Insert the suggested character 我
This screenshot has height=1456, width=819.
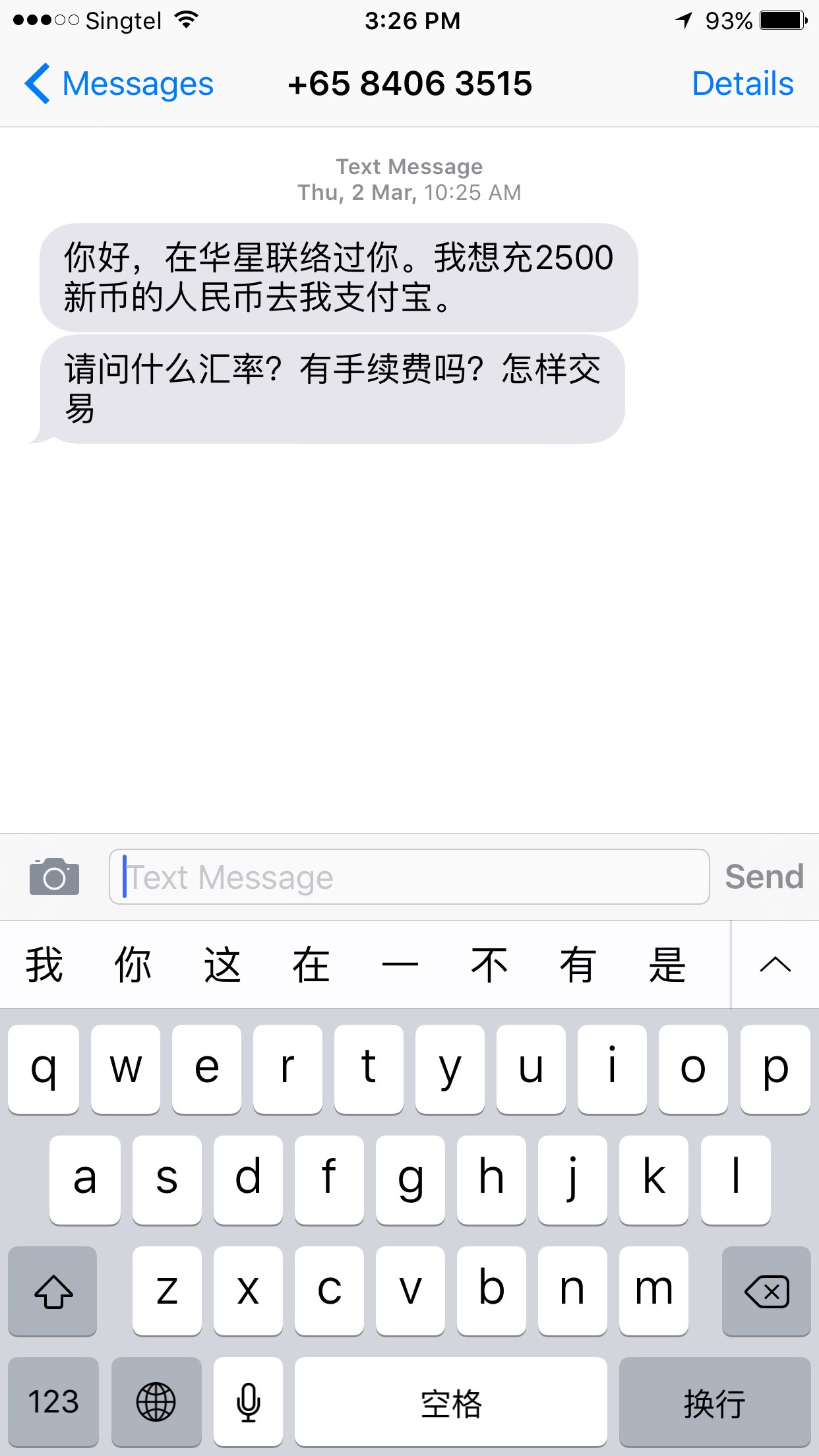[x=44, y=965]
